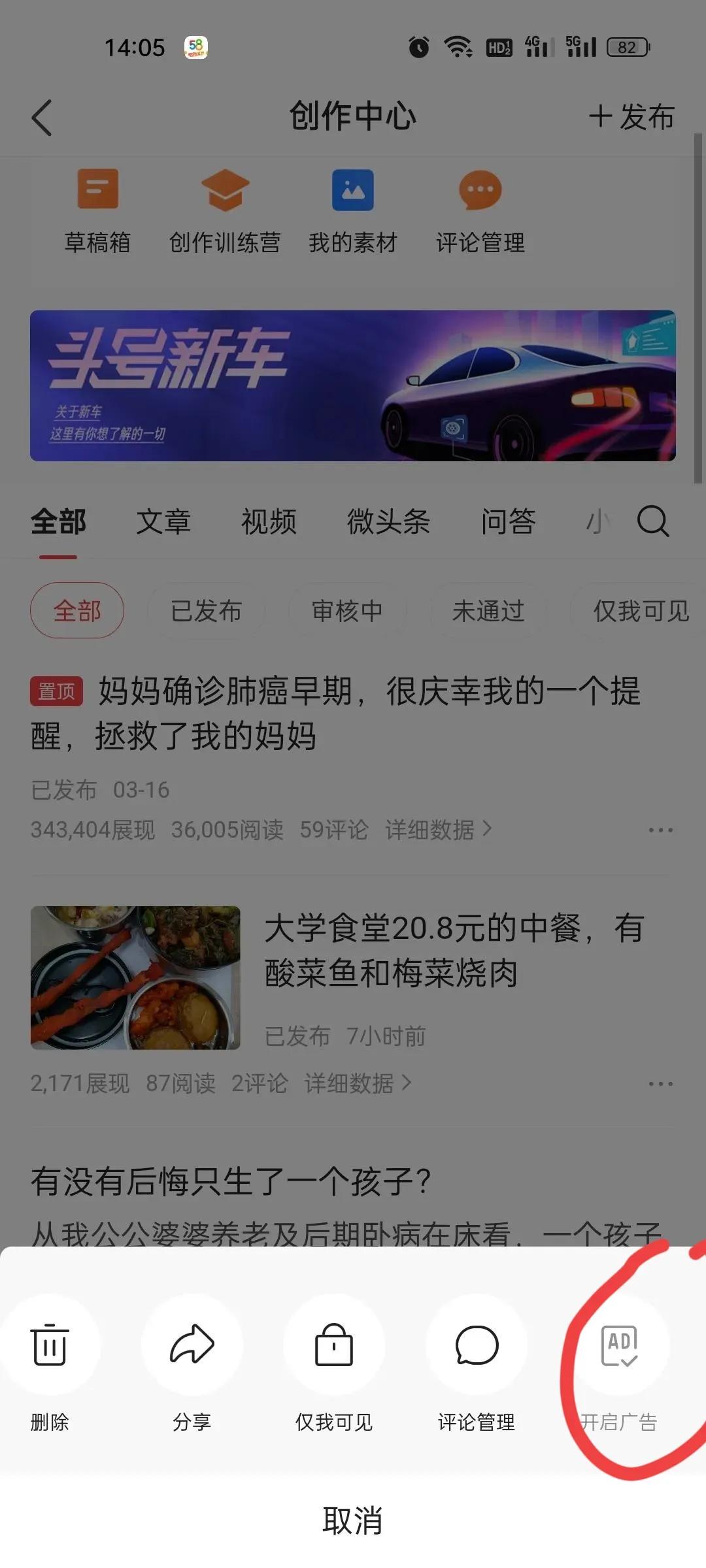This screenshot has height=1568, width=706.
Task: Filter posts by 未通过 status
Action: (488, 611)
